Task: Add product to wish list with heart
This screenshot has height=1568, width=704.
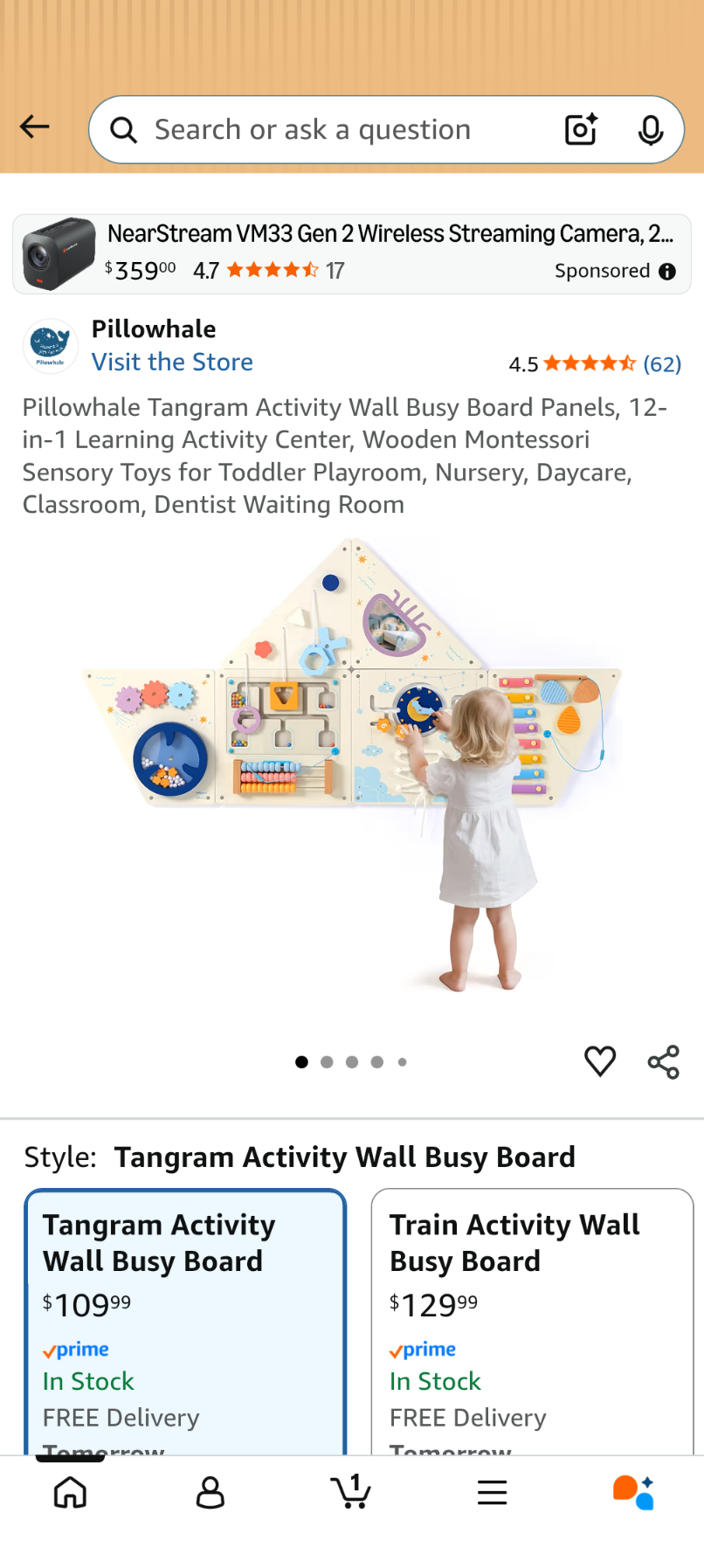Action: coord(600,1061)
